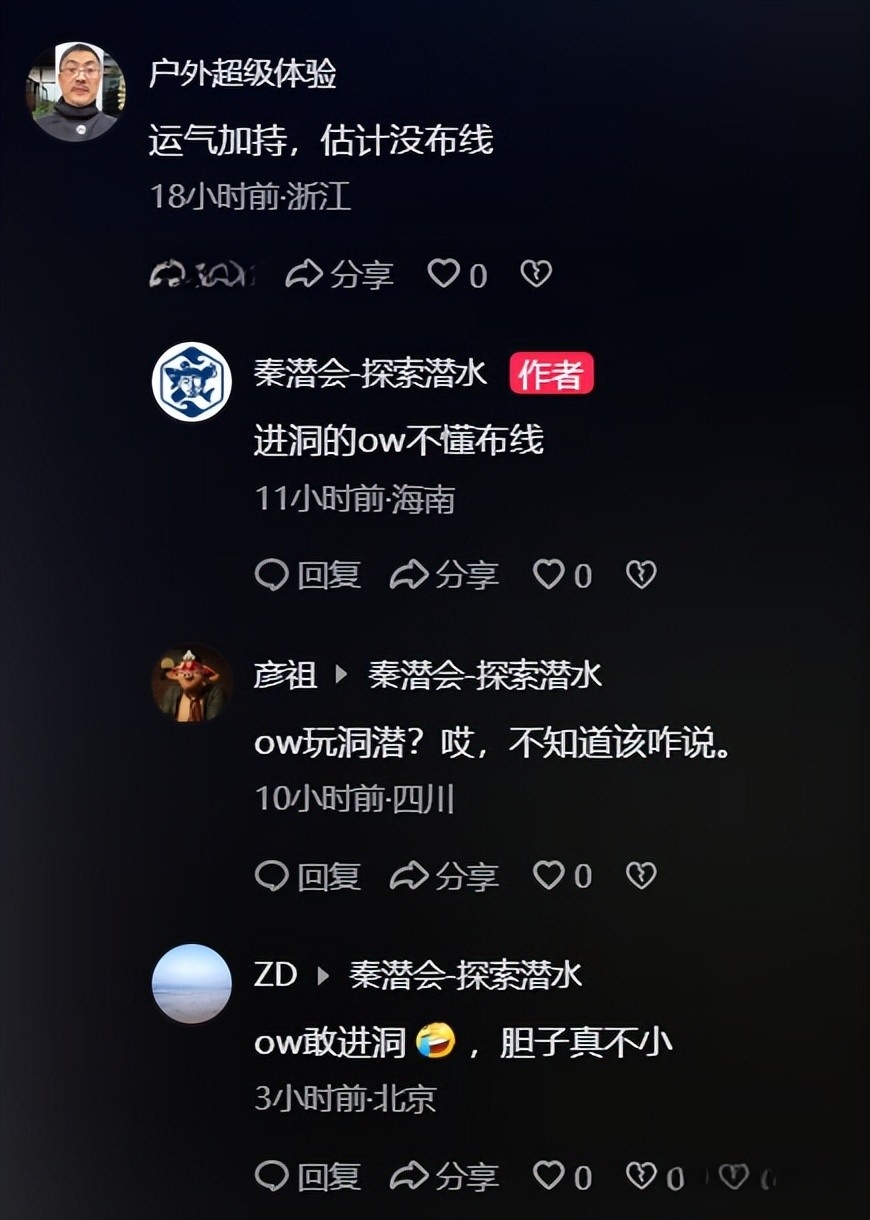Reply to 彦祖's comment about ow玩洞潜

[308, 876]
